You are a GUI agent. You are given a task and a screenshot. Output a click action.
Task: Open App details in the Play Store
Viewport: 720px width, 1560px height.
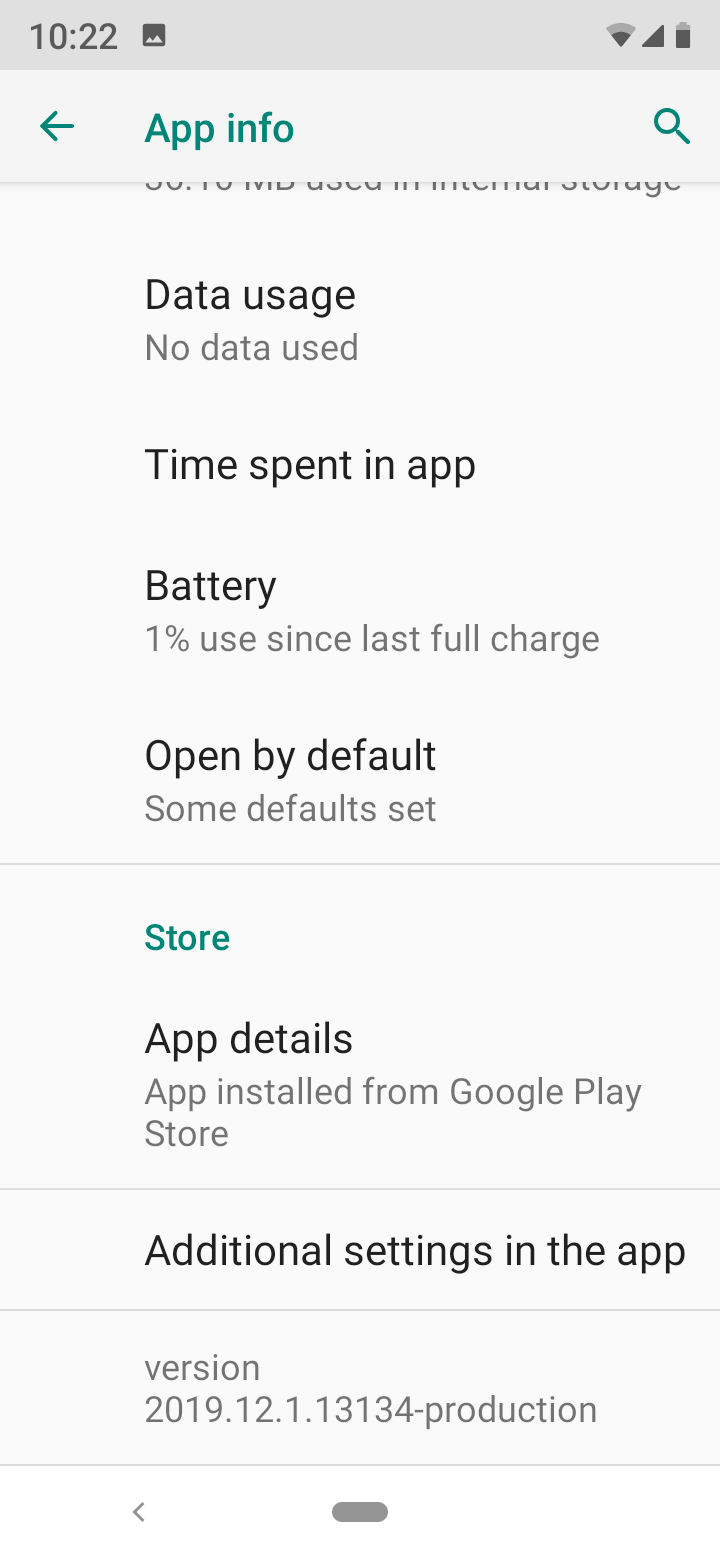pyautogui.click(x=360, y=1085)
